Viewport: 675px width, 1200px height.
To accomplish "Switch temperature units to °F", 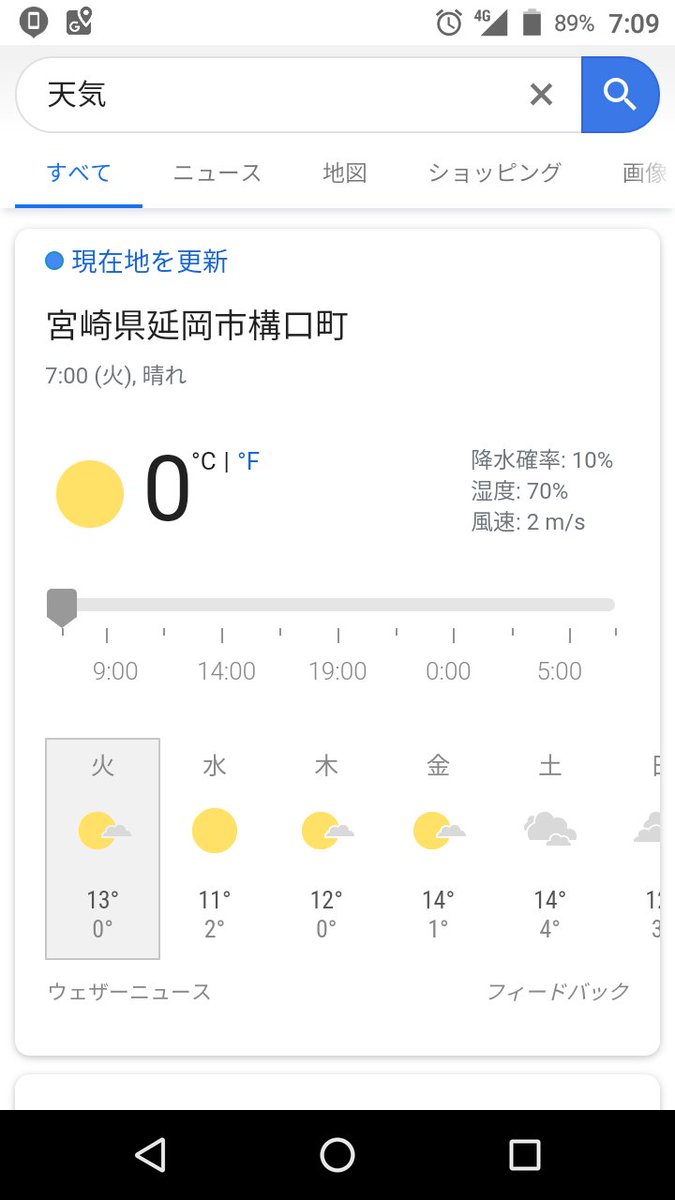I will click(x=249, y=461).
